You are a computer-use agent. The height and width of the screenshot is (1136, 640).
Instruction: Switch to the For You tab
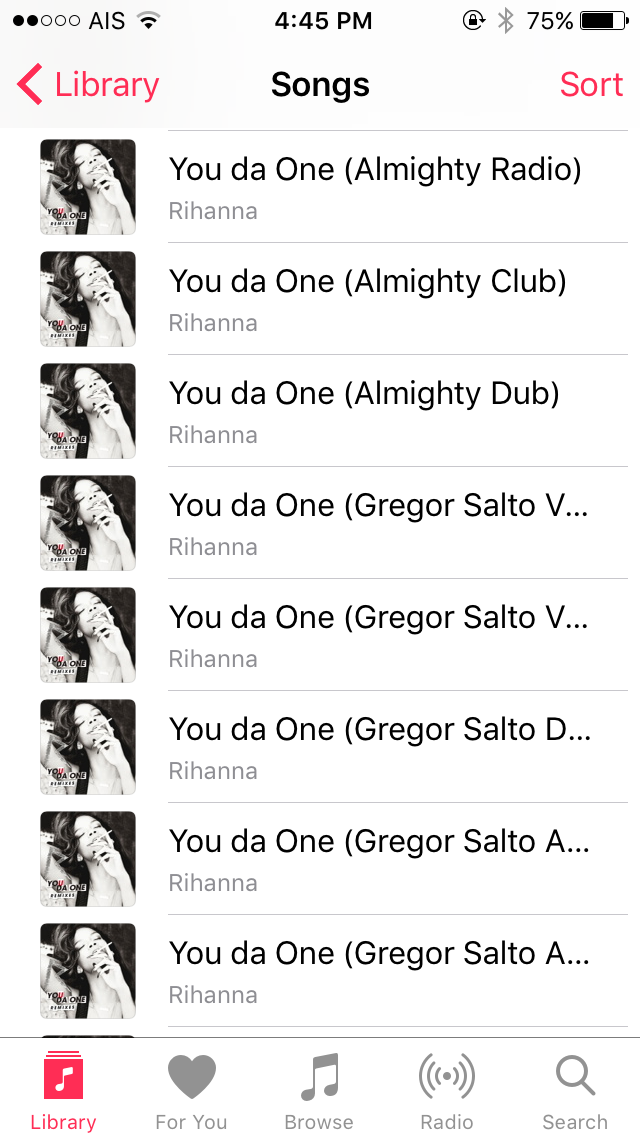pos(191,1092)
